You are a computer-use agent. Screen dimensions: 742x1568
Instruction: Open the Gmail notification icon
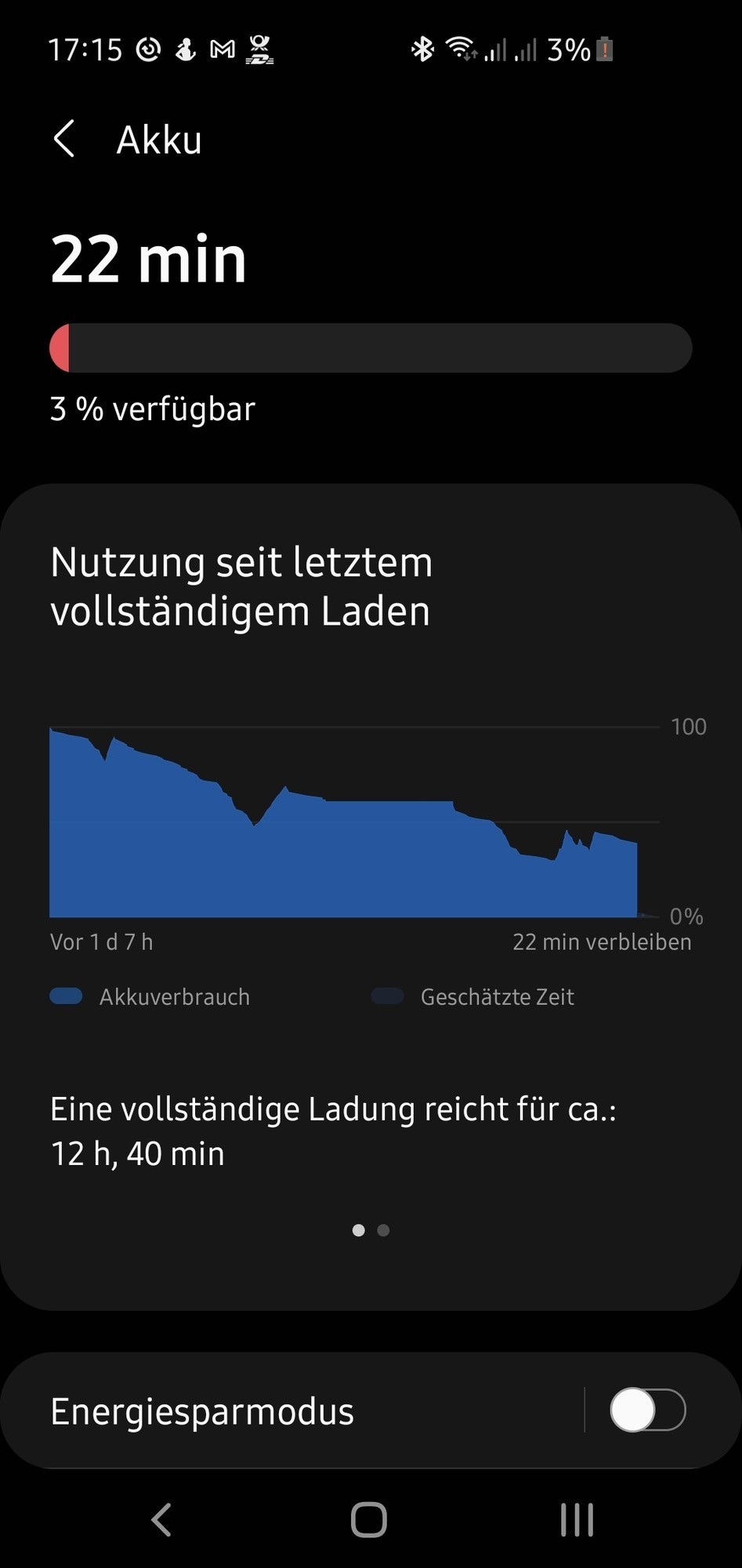coord(223,49)
